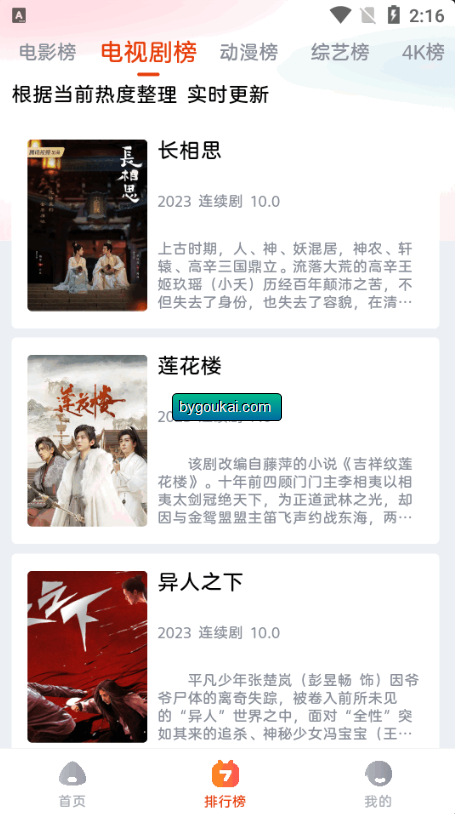Open the 我的 profile tab
The height and width of the screenshot is (814, 455).
coord(378,784)
